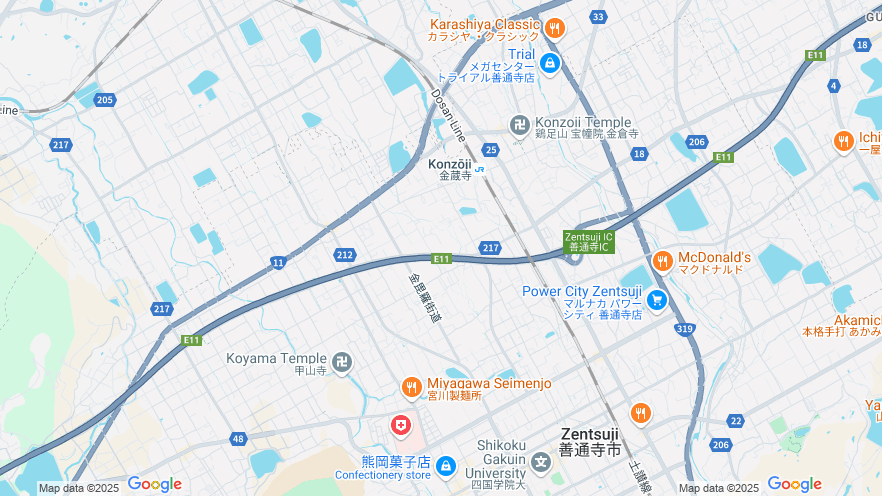Select the Trial mega center shopping pin
The image size is (882, 496).
point(549,64)
